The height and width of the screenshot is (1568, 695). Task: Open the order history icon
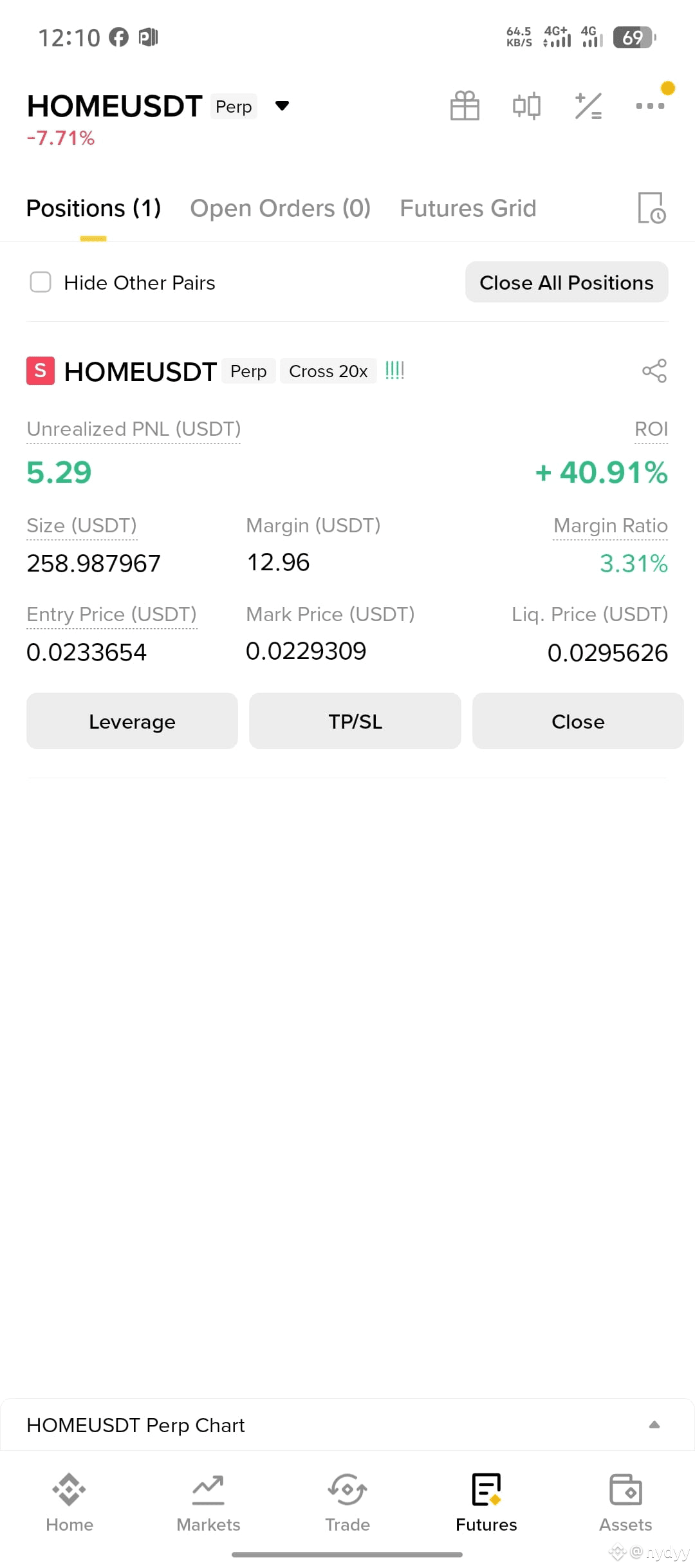click(x=651, y=208)
